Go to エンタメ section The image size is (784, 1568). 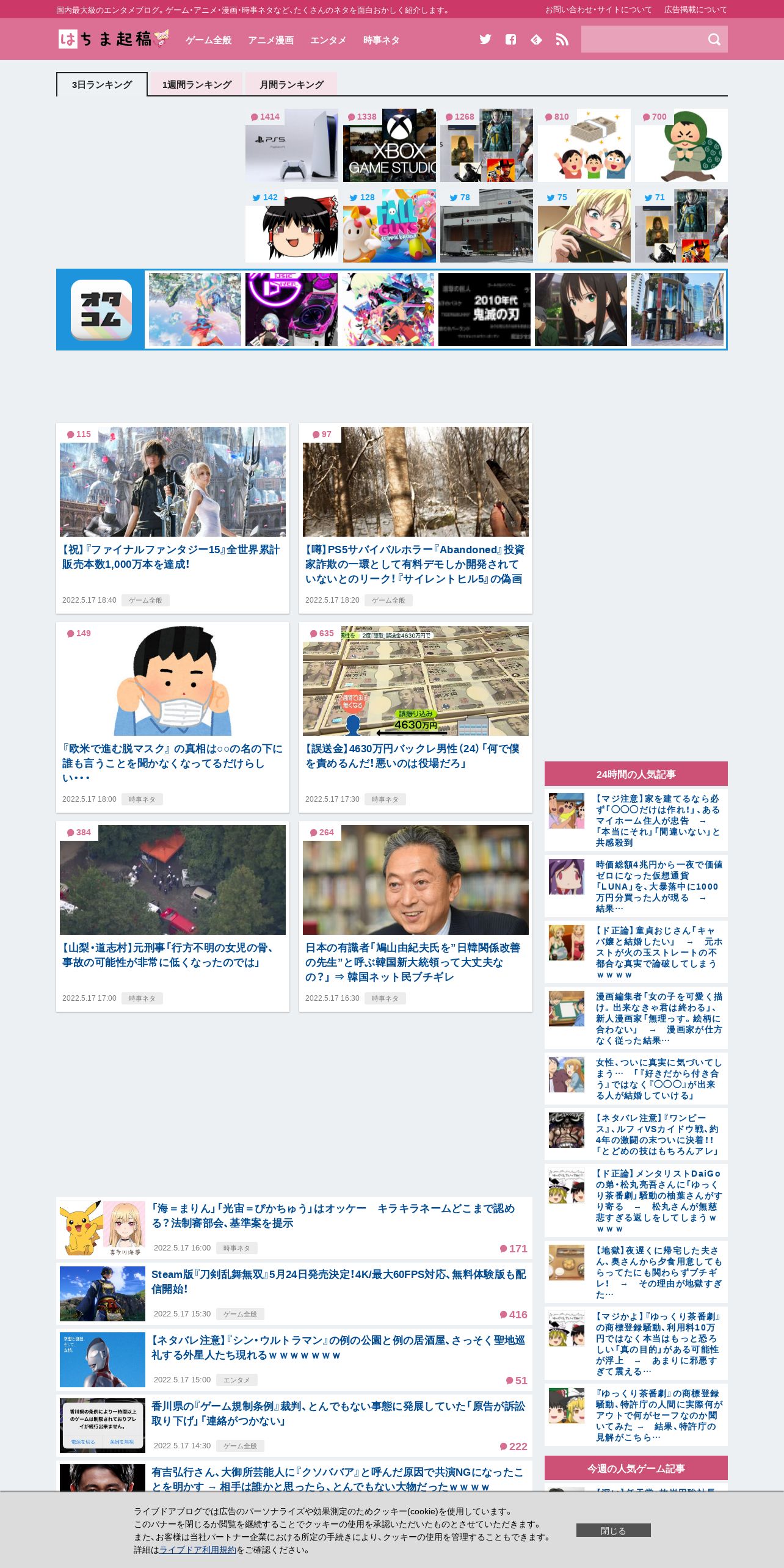pos(328,40)
